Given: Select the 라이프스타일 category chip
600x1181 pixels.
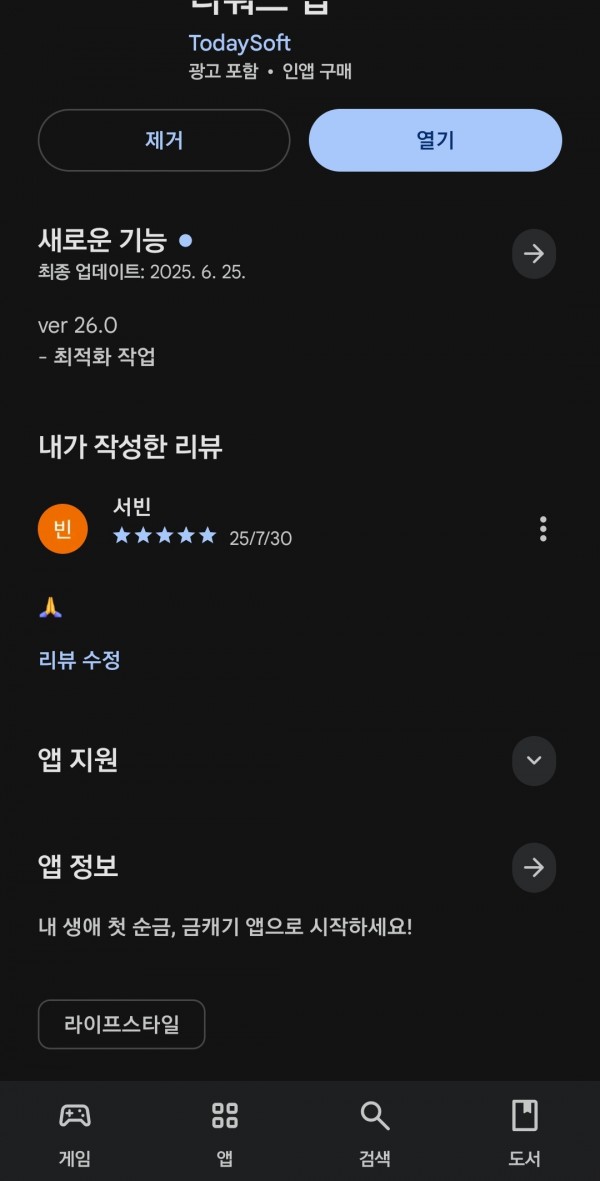Looking at the screenshot, I should (121, 1024).
